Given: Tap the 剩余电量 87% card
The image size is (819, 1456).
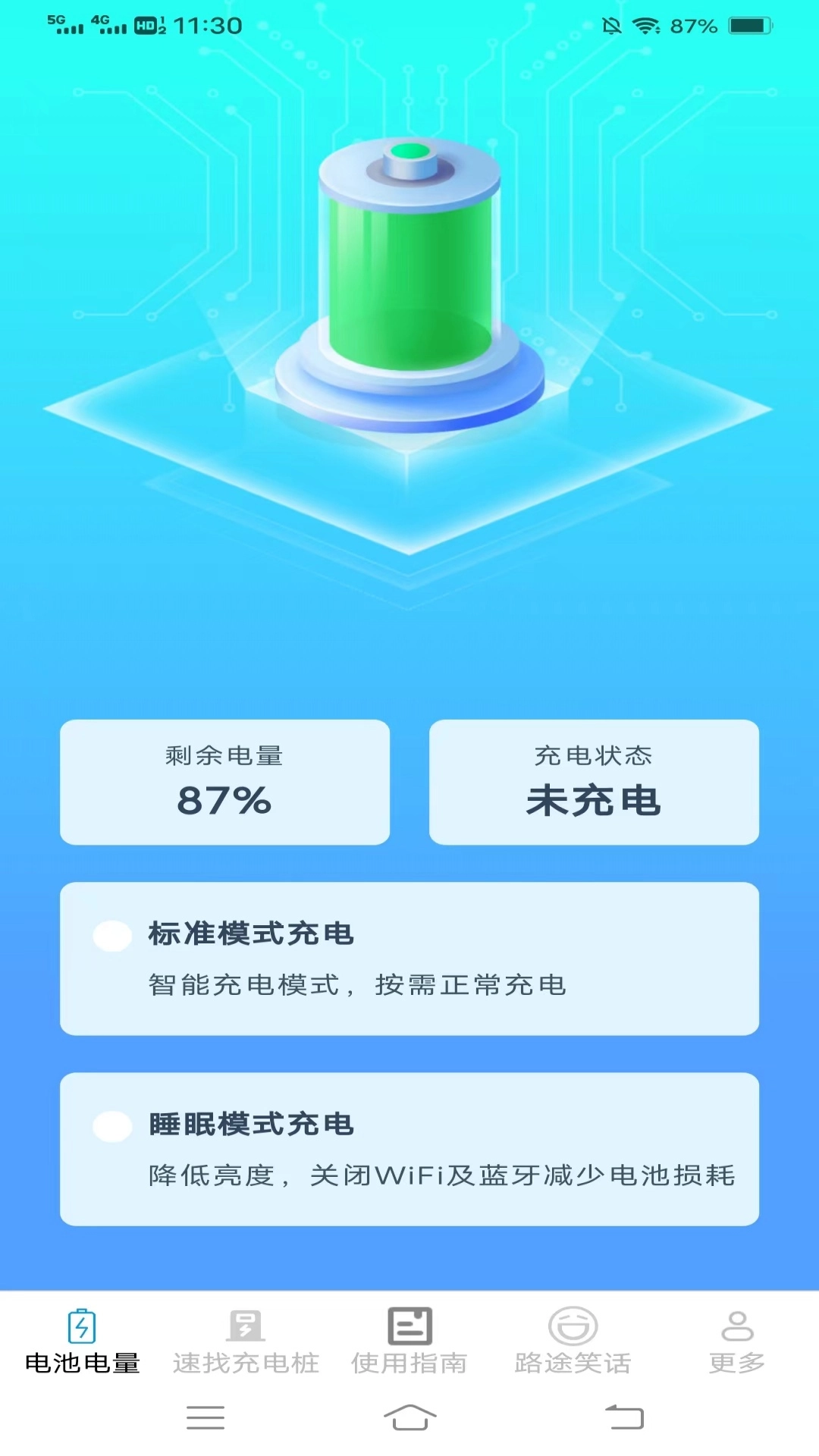Looking at the screenshot, I should [225, 783].
